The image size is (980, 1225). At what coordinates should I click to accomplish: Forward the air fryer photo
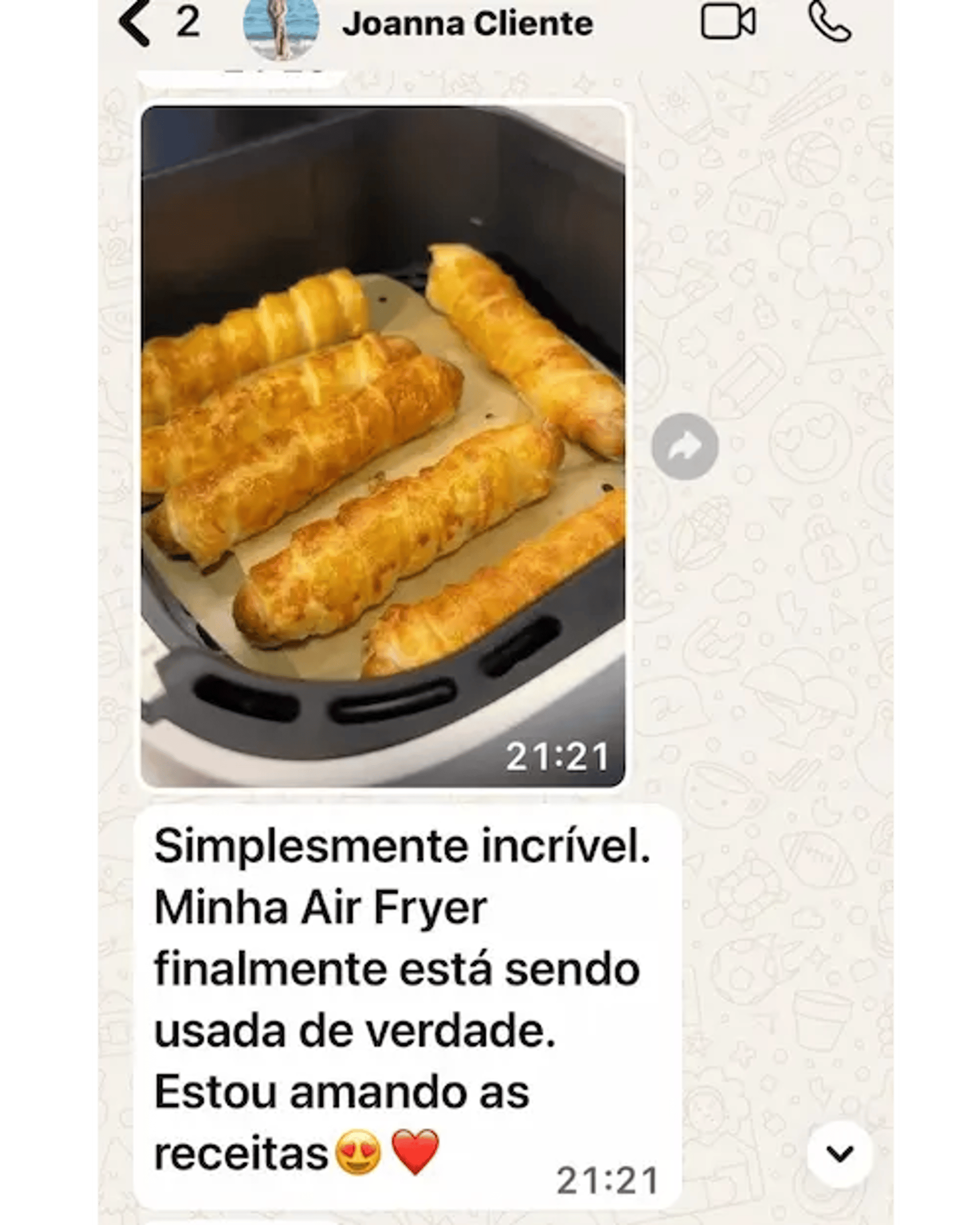coord(684,447)
